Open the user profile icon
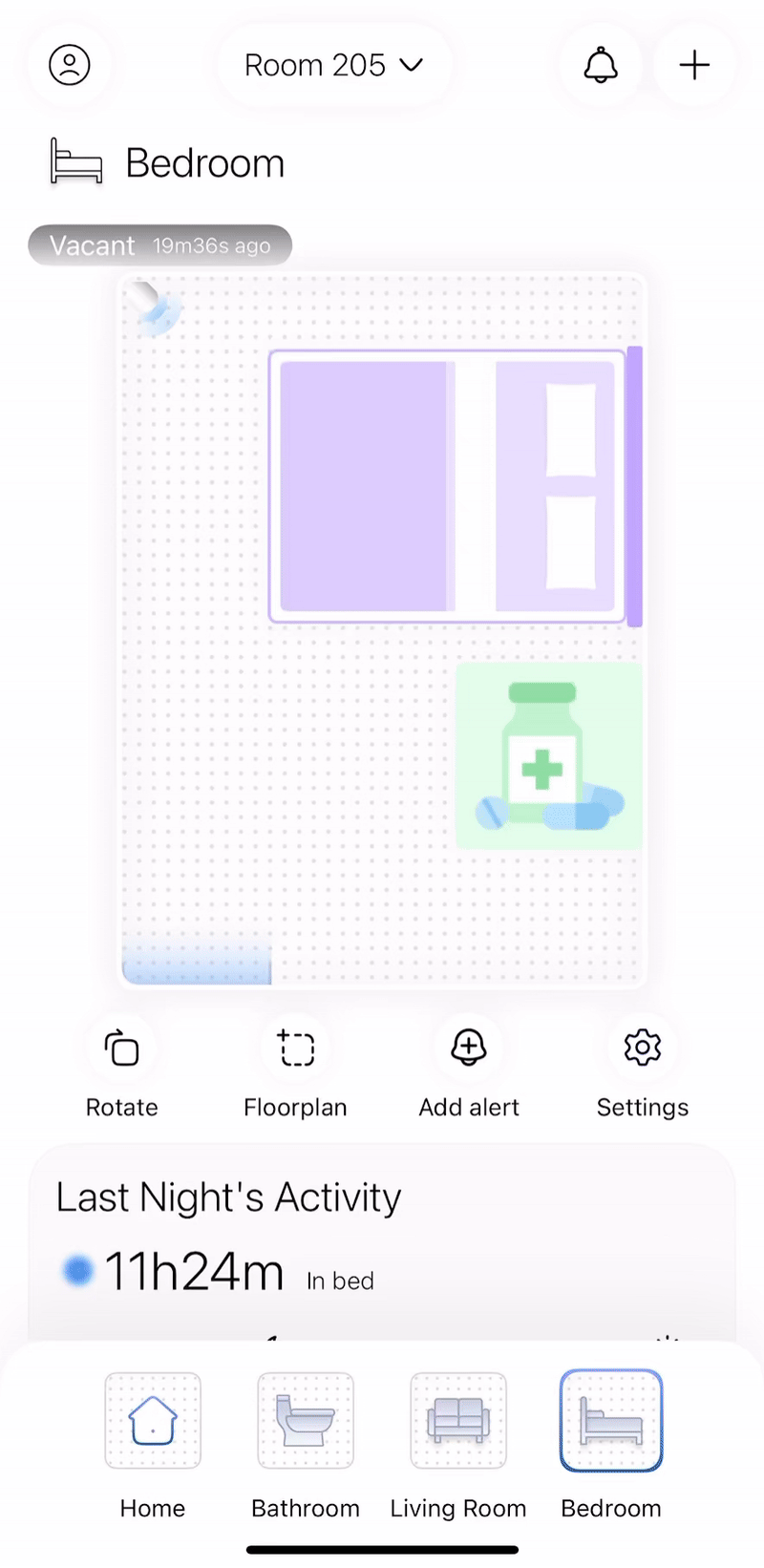This screenshot has width=764, height=1568. click(69, 65)
